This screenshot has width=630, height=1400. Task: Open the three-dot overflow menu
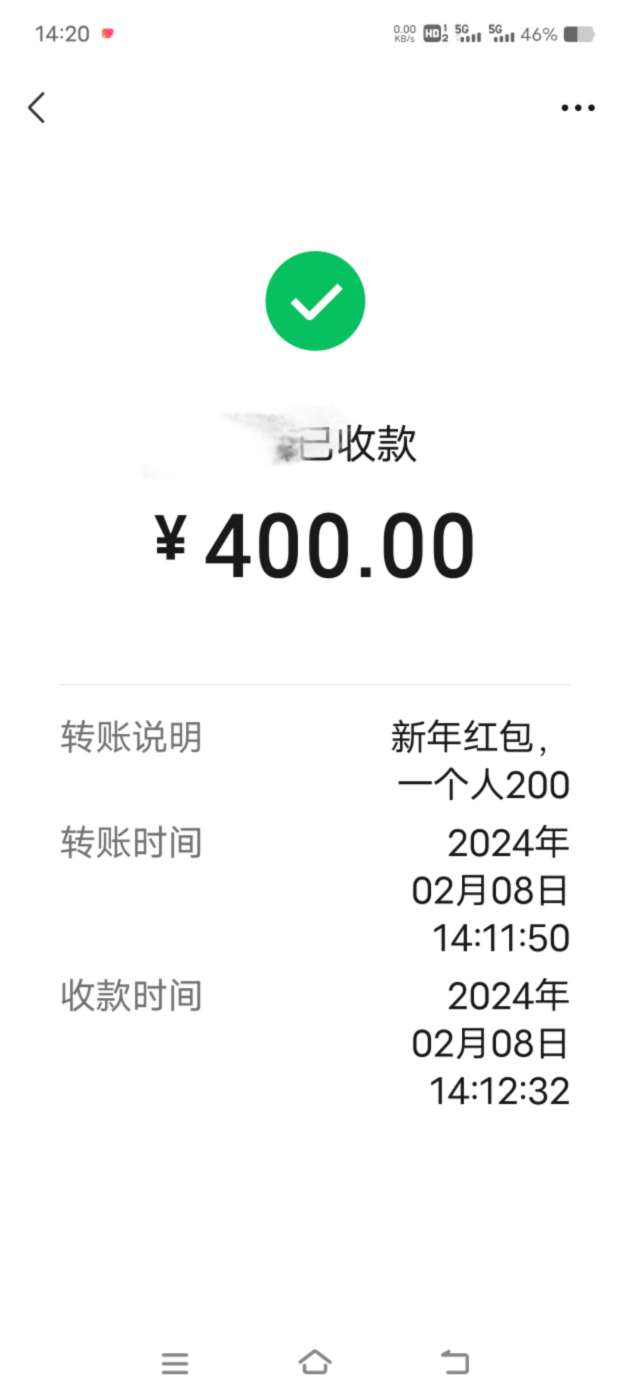(x=578, y=108)
